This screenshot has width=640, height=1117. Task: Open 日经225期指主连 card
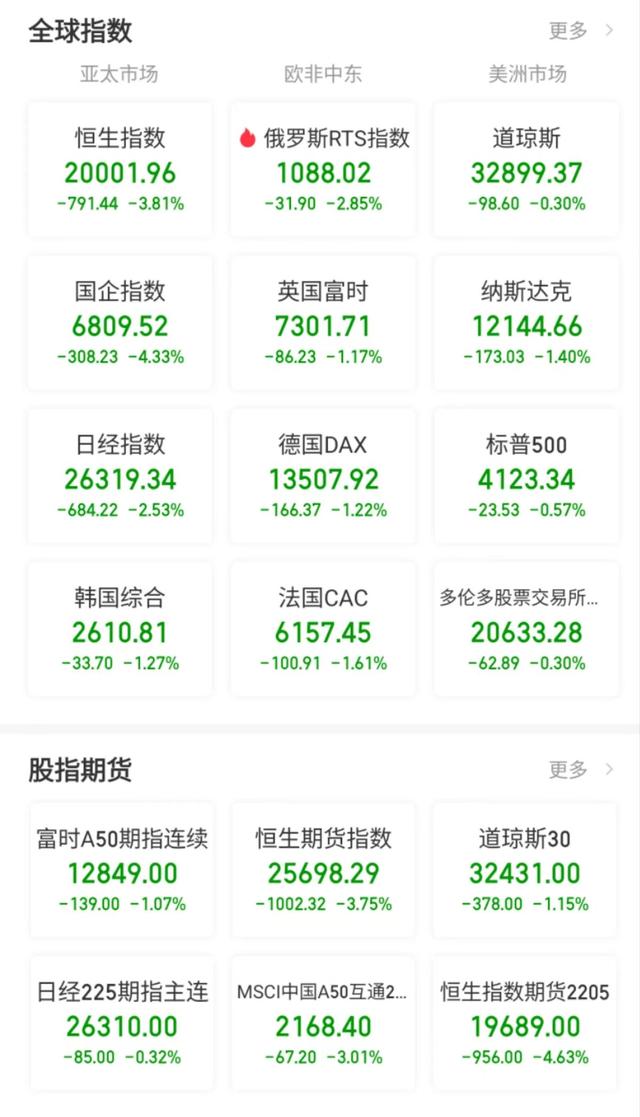click(120, 1023)
